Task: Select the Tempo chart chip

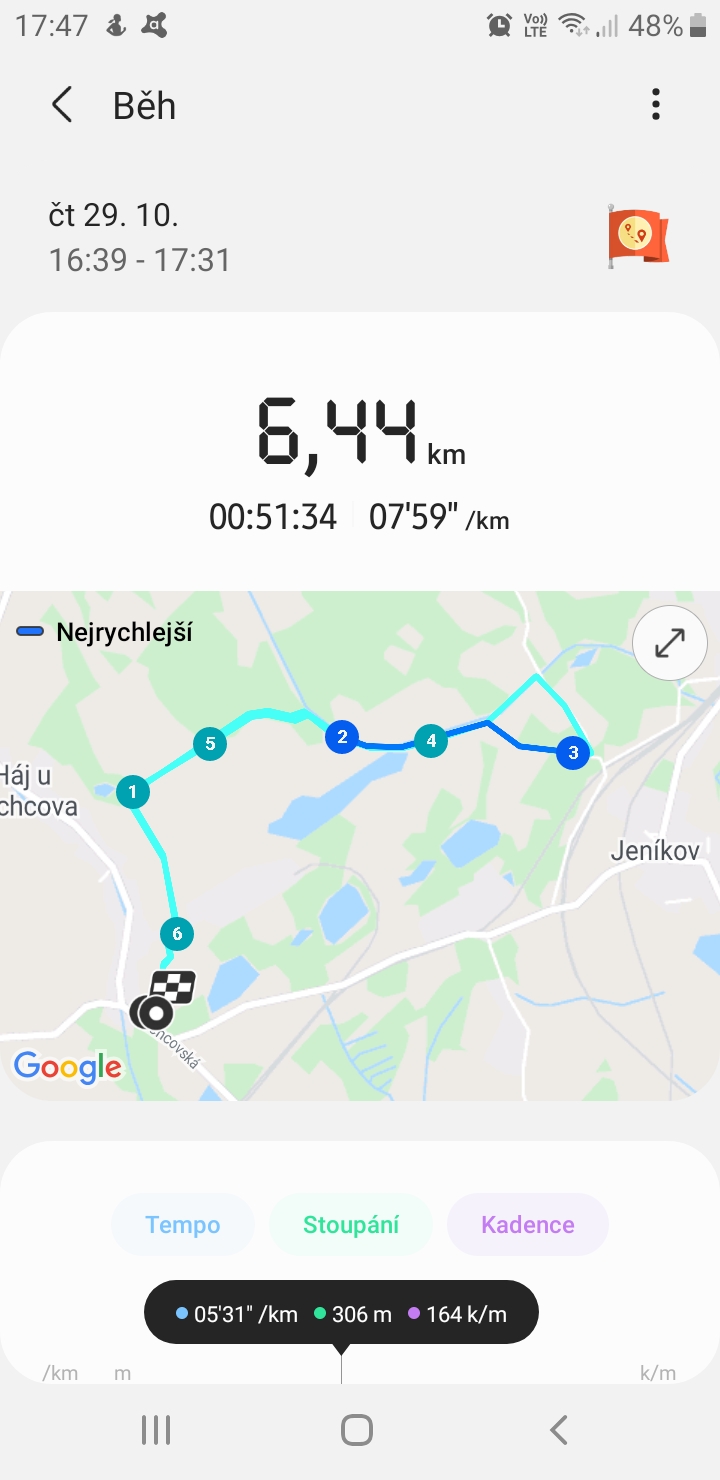Action: pos(183,1225)
